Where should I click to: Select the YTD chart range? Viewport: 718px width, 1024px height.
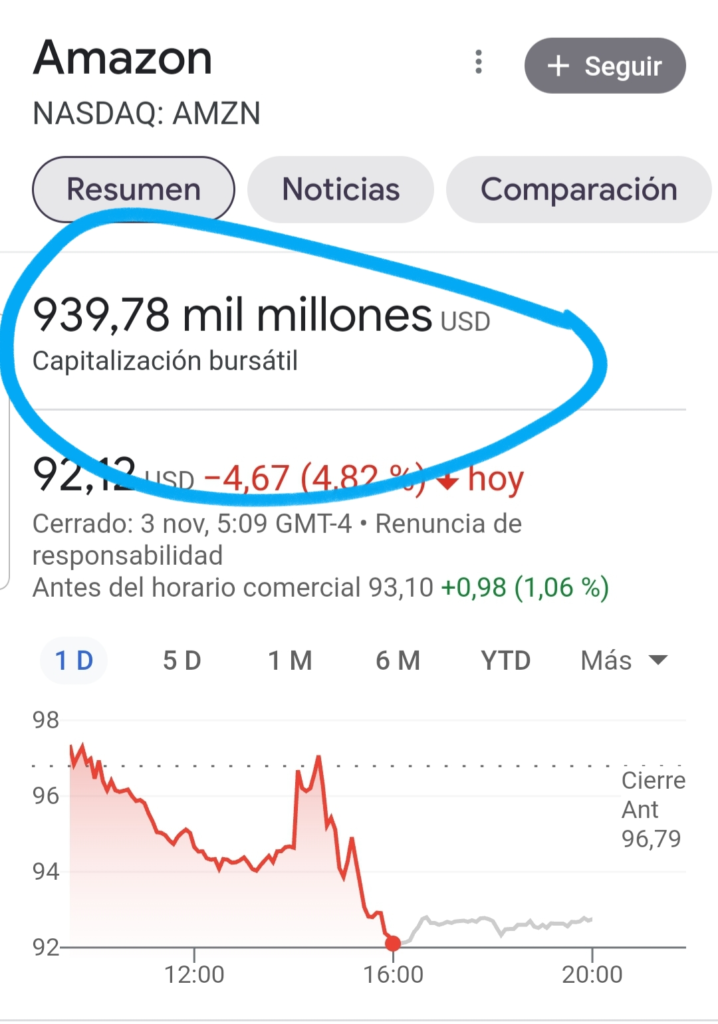pyautogui.click(x=505, y=661)
